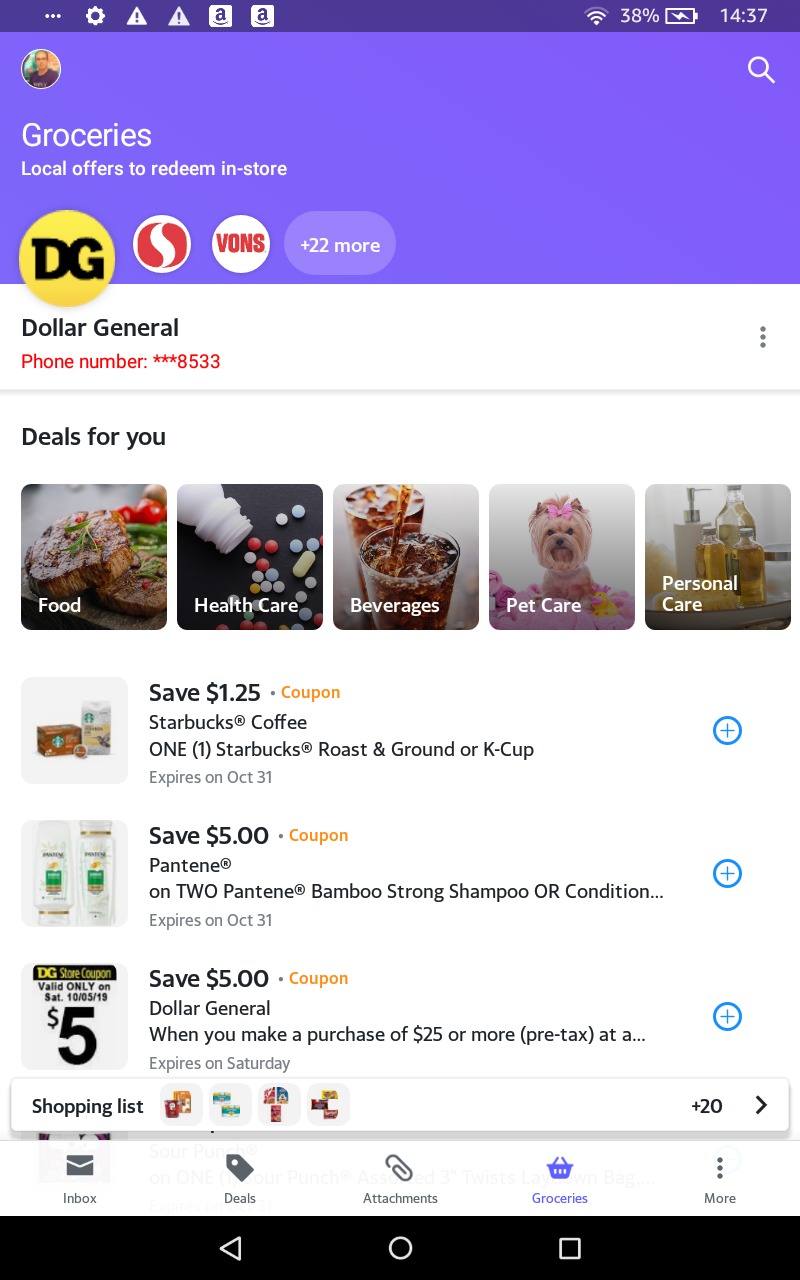Show the +22 more stores
The width and height of the screenshot is (800, 1280).
340,244
